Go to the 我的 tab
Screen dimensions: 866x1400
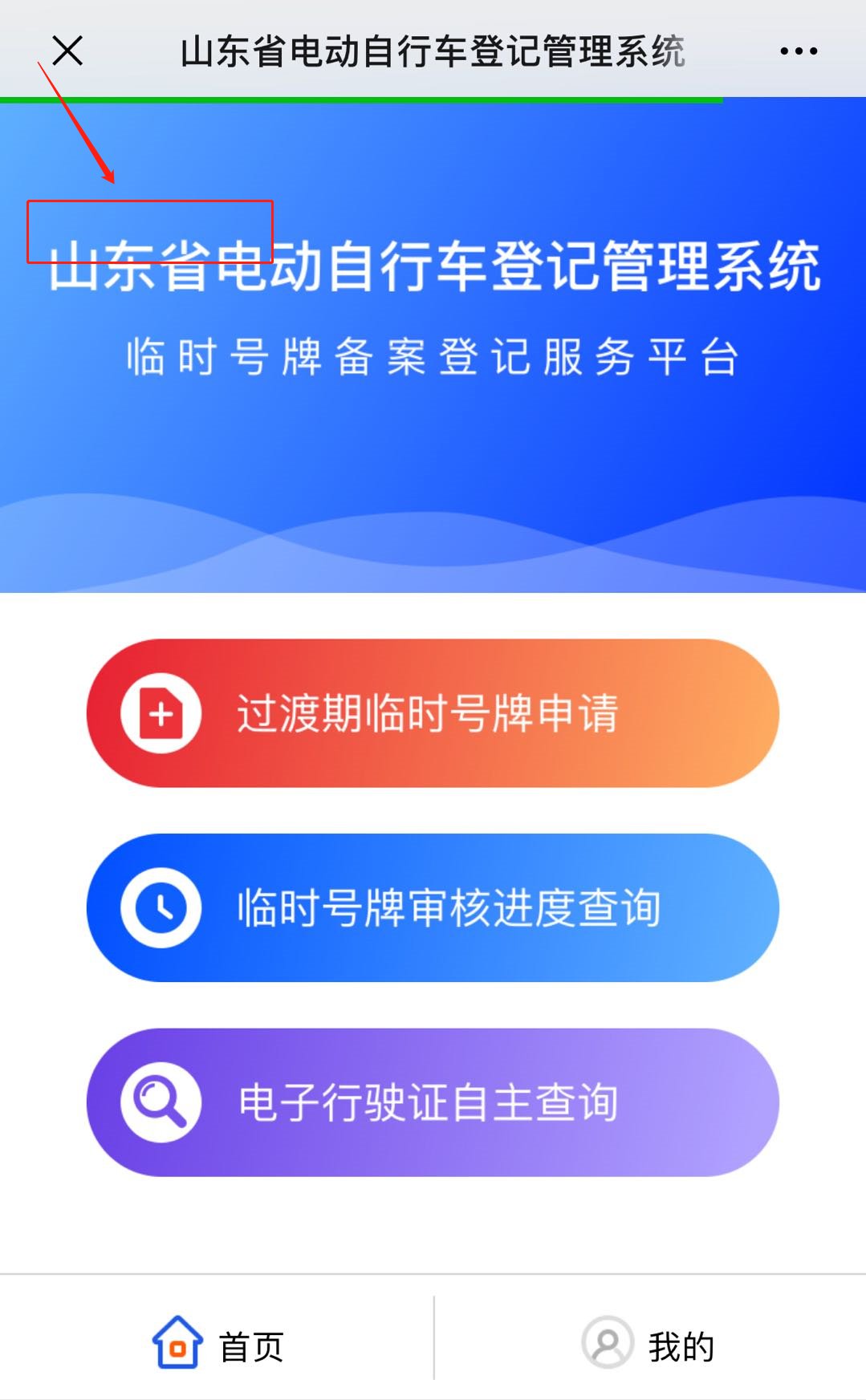[648, 1345]
